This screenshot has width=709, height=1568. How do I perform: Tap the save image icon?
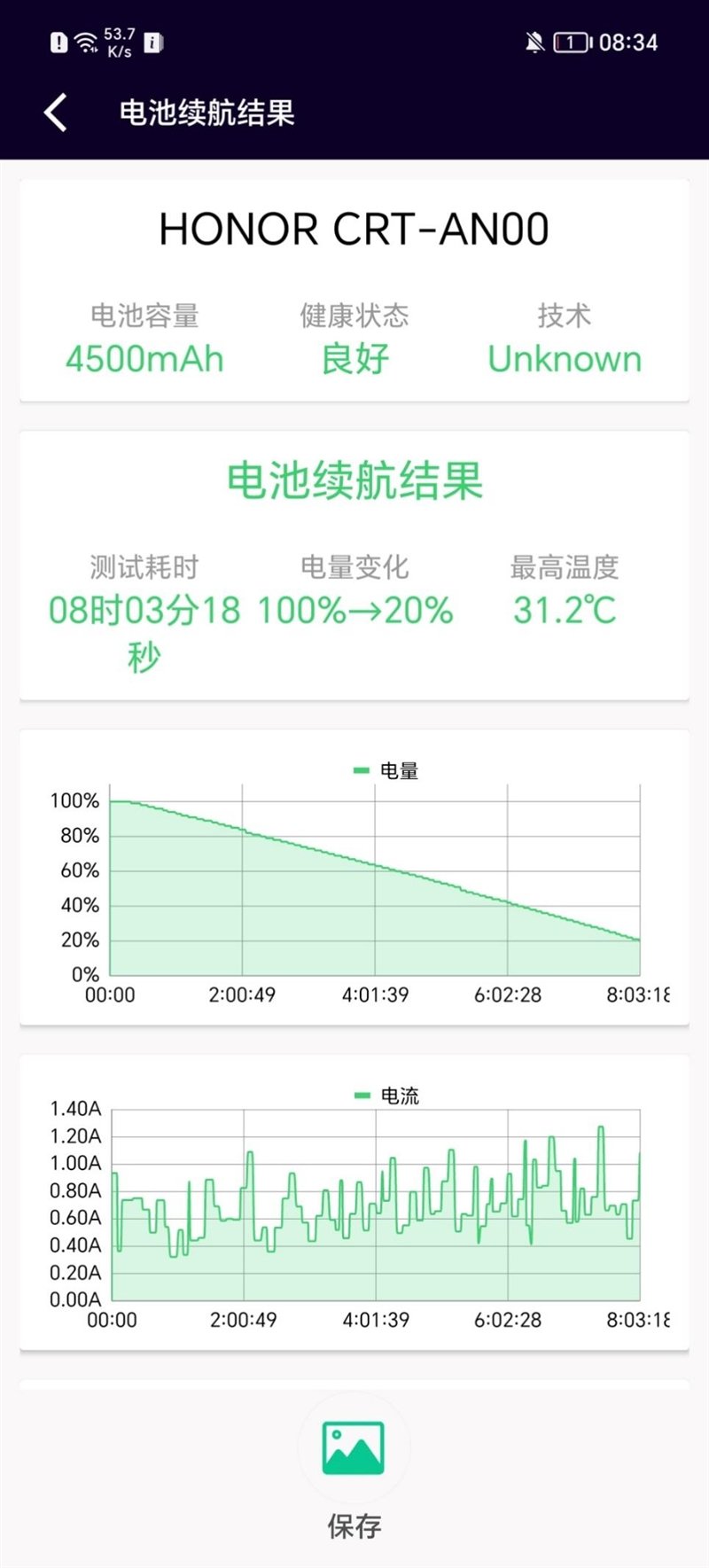(354, 1447)
